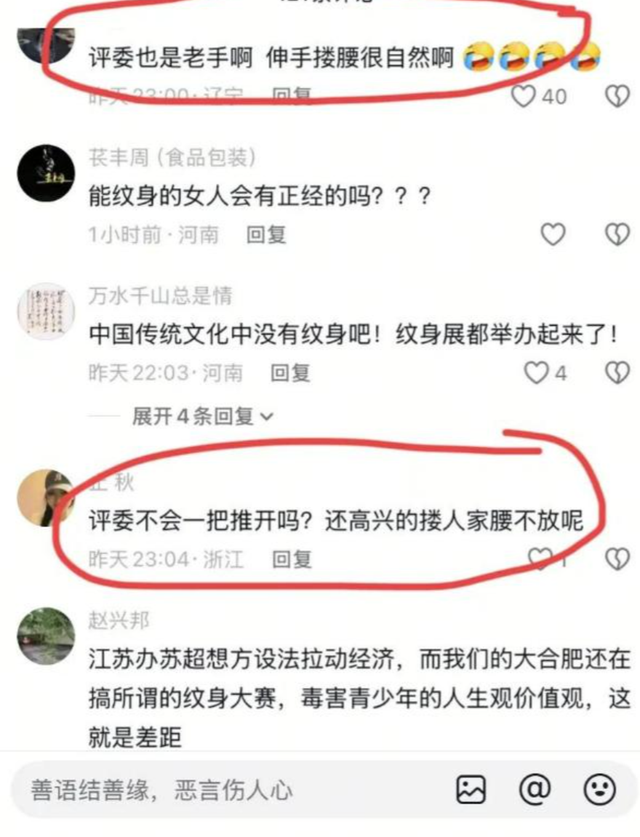Attach an image to the comment
This screenshot has width=640, height=837.
[x=471, y=789]
